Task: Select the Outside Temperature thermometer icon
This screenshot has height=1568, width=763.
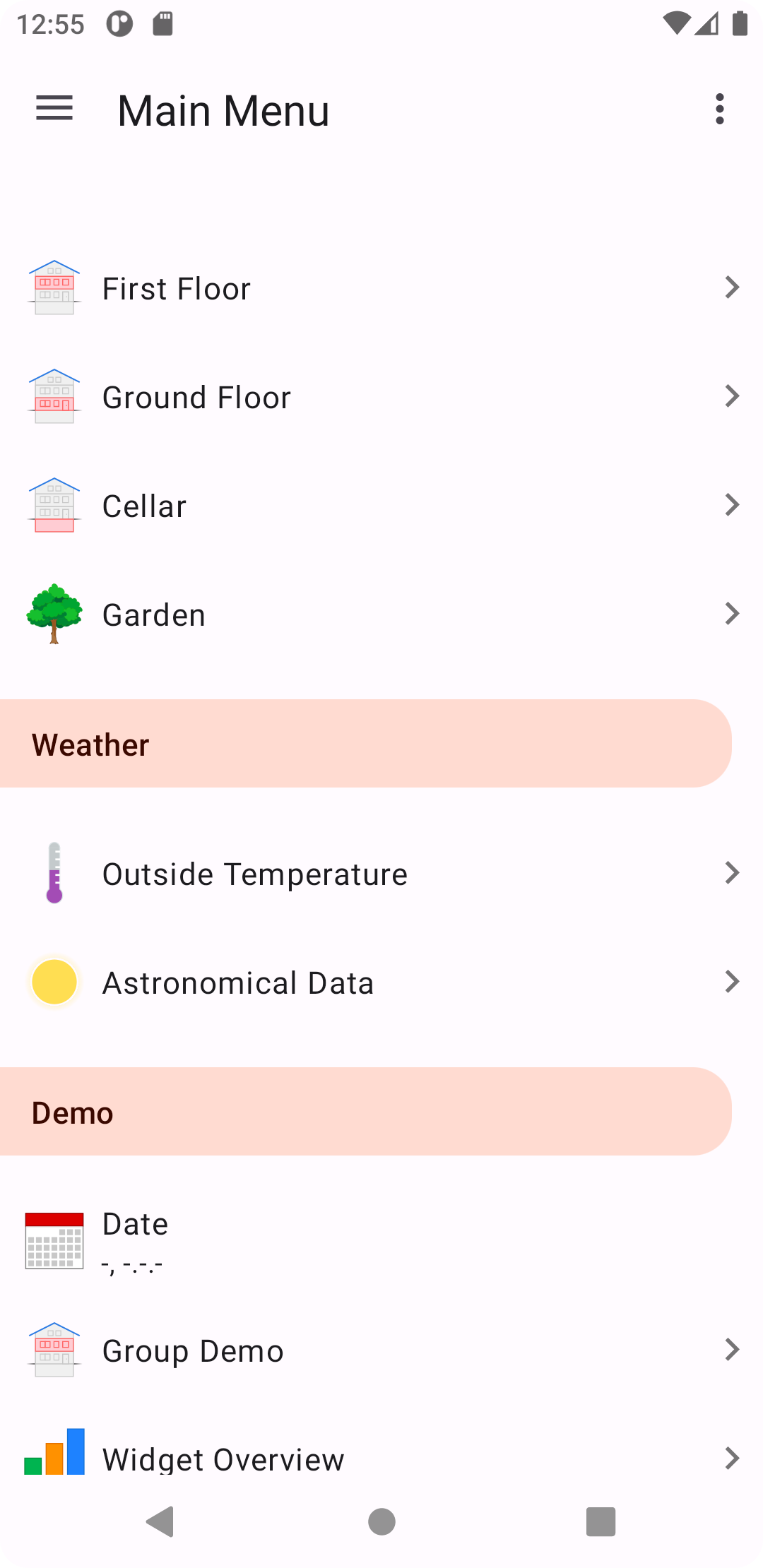Action: pos(54,873)
